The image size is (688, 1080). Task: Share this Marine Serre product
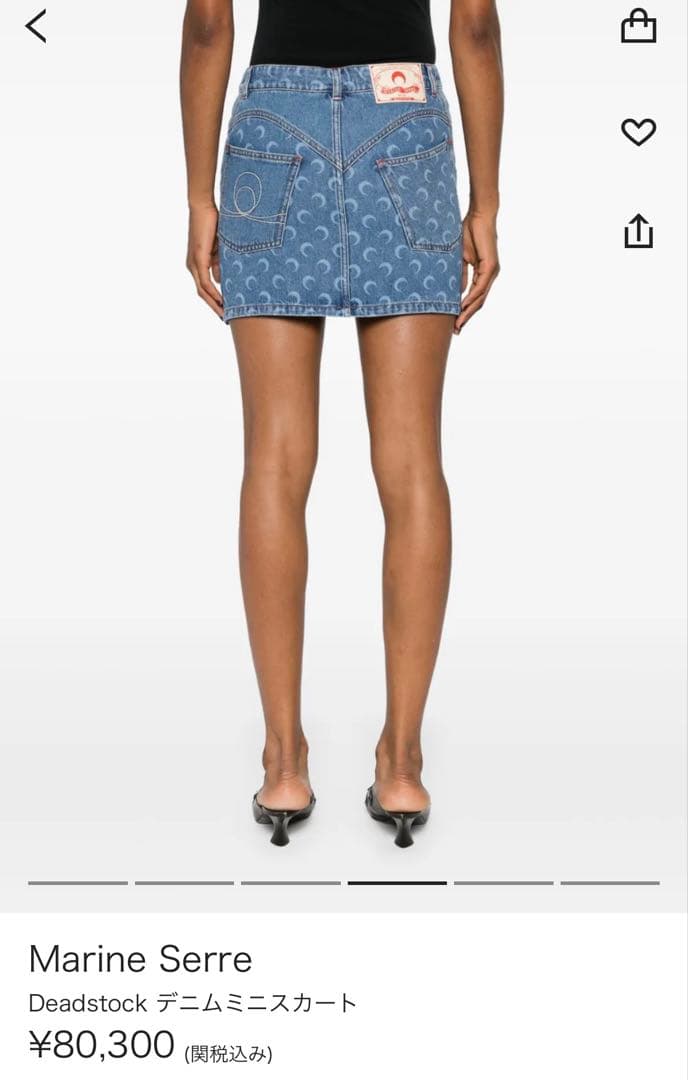(x=638, y=231)
